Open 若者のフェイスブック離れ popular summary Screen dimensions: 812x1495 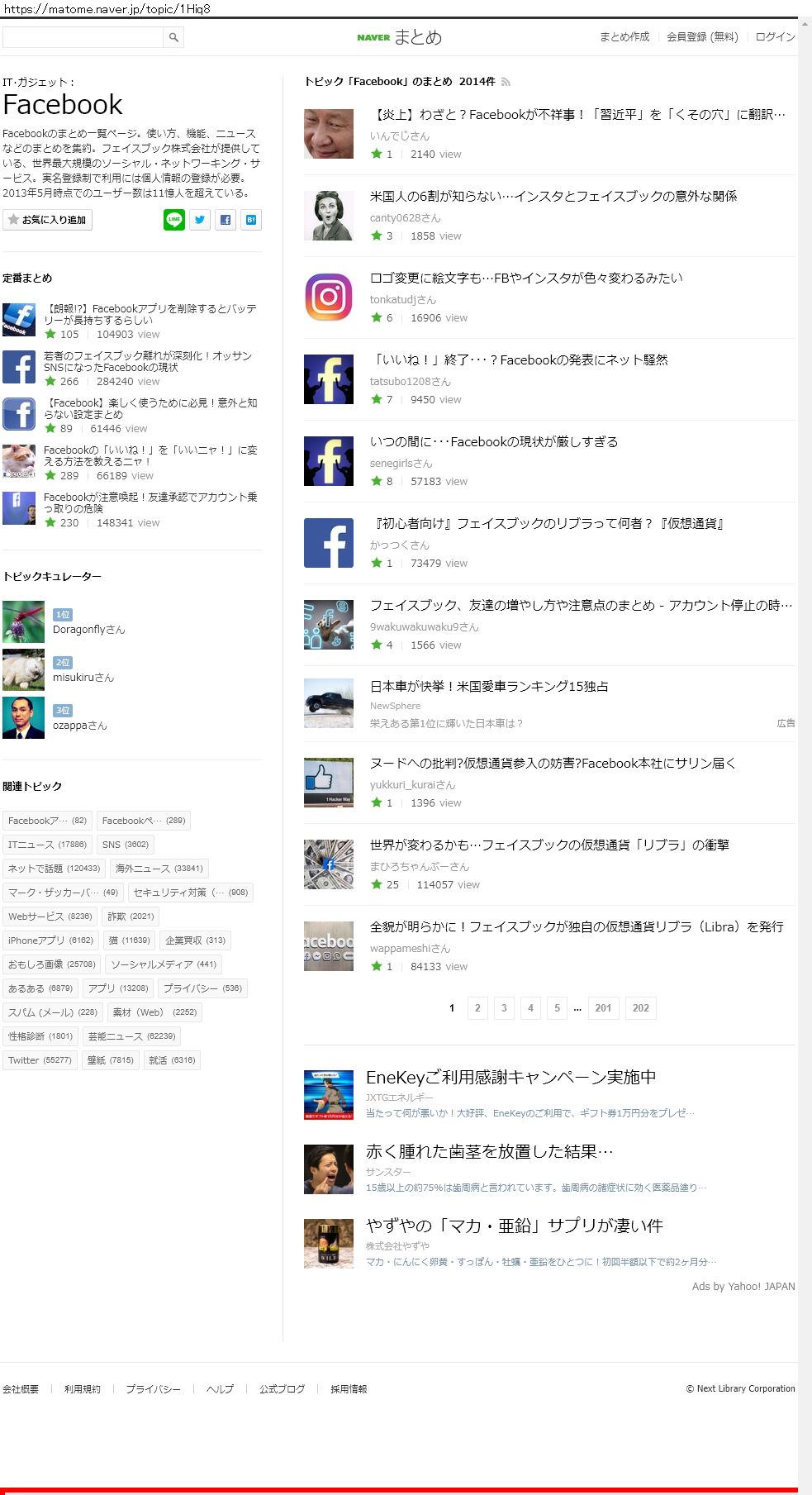pyautogui.click(x=147, y=361)
